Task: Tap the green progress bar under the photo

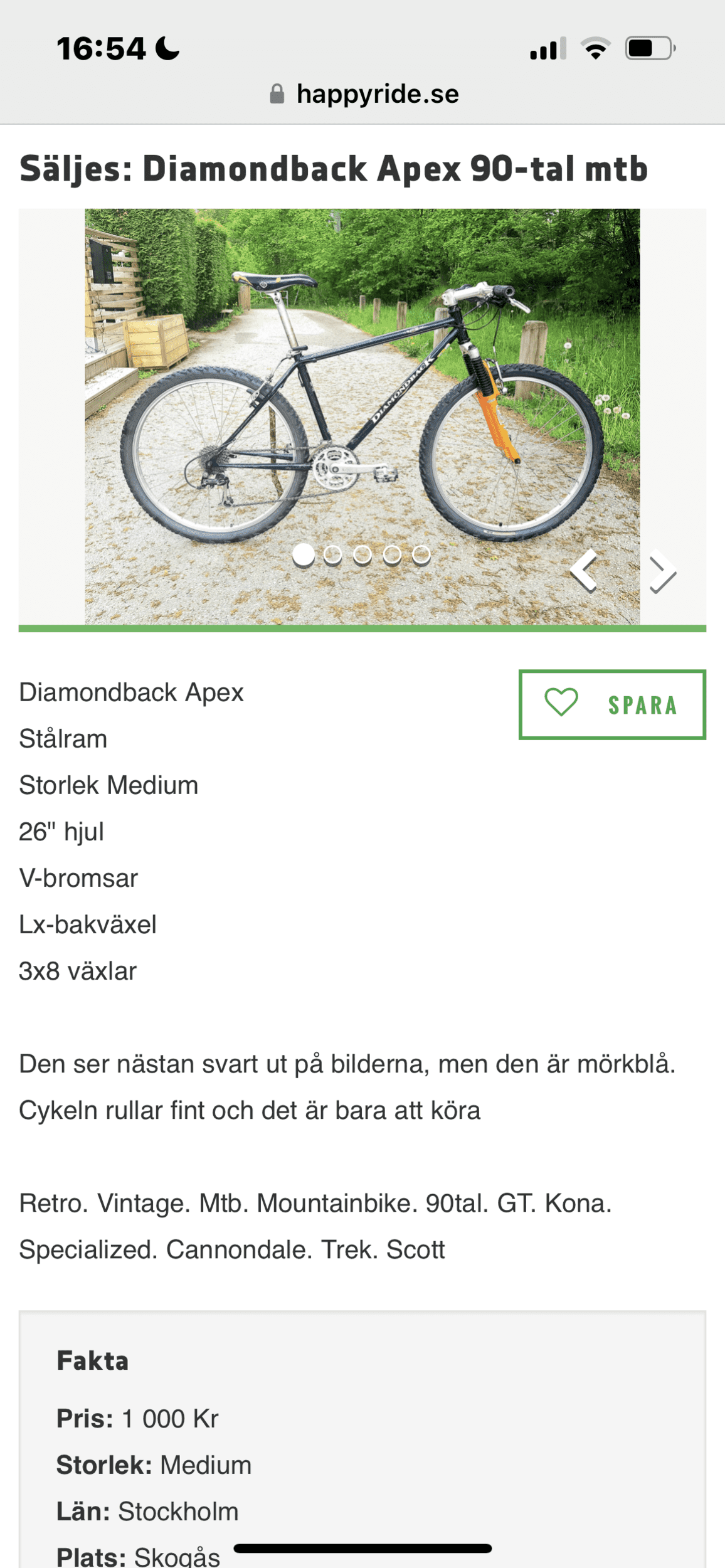Action: point(362,627)
